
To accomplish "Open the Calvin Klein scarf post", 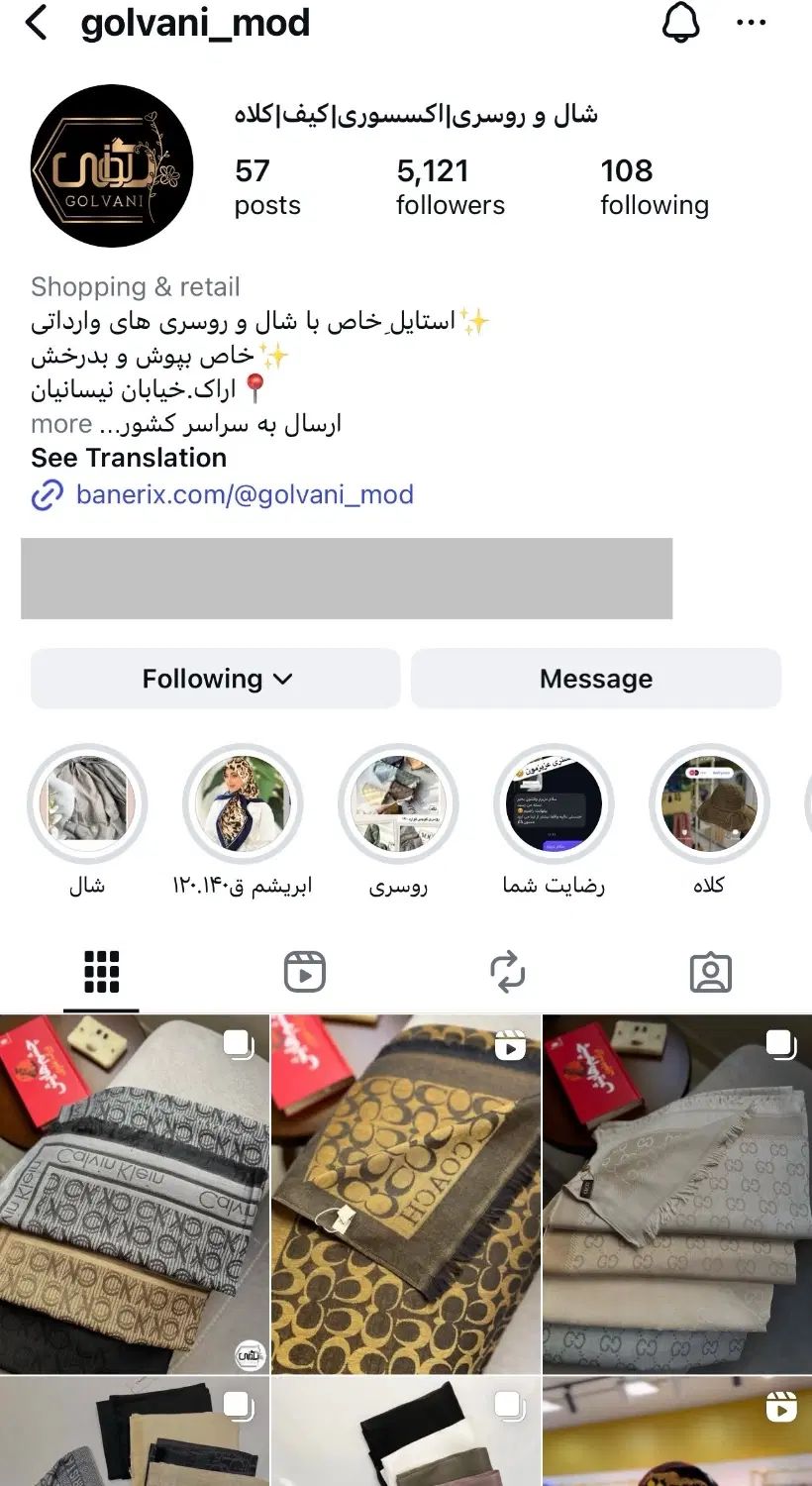I will click(134, 1194).
